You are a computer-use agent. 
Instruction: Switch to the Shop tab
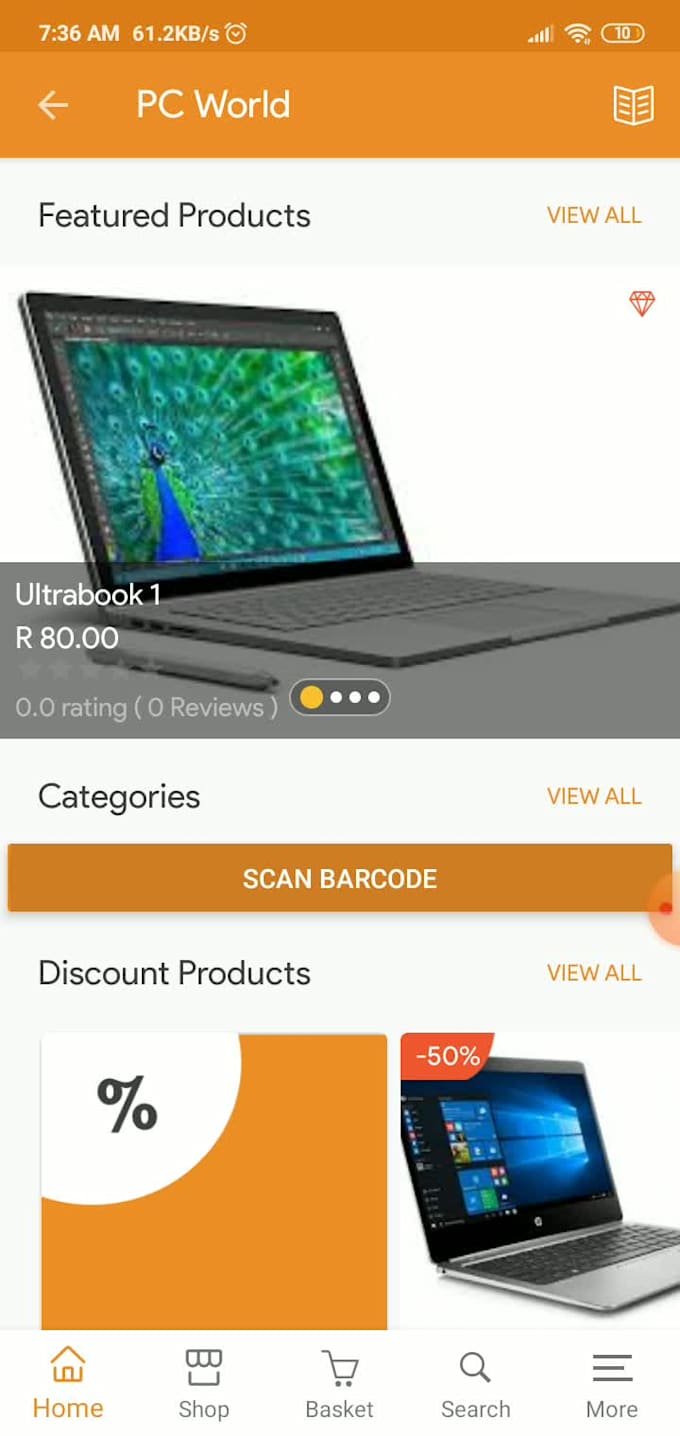[204, 1384]
